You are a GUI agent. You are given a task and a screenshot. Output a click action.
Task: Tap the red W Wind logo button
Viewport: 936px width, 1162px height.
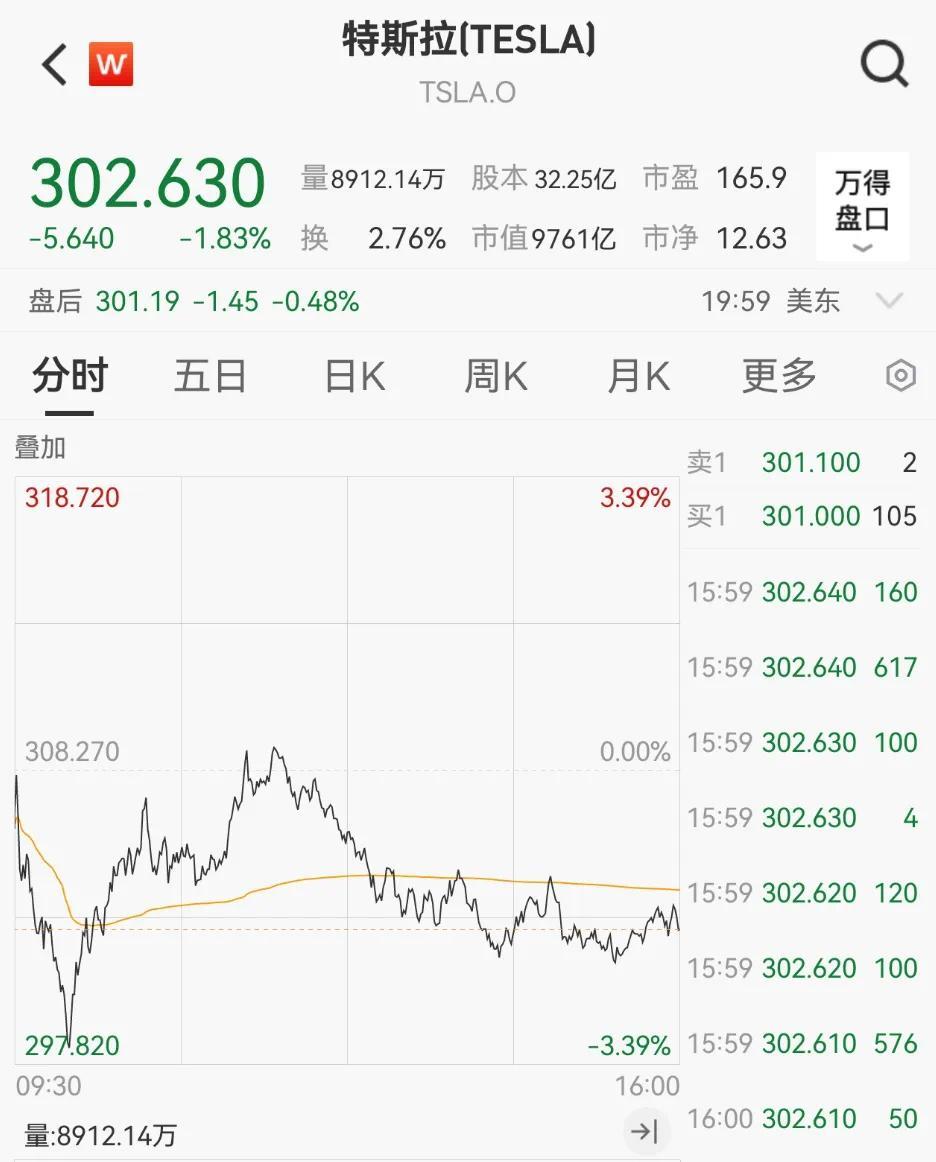coord(111,65)
